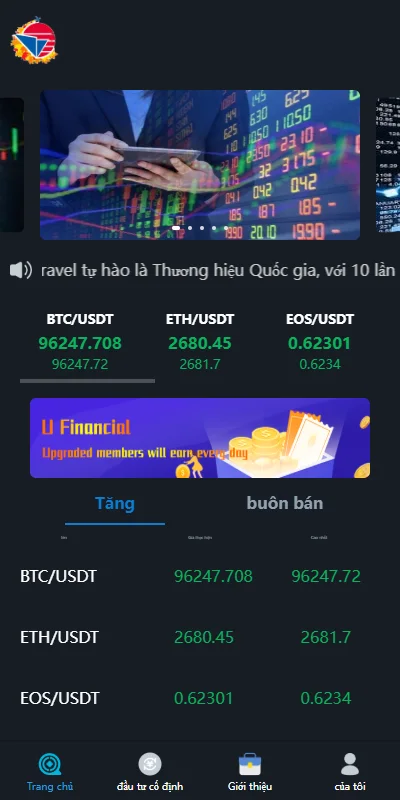Viewport: 400px width, 800px height.
Task: Tap the EOS/USDT ticker card at top
Action: 320,342
